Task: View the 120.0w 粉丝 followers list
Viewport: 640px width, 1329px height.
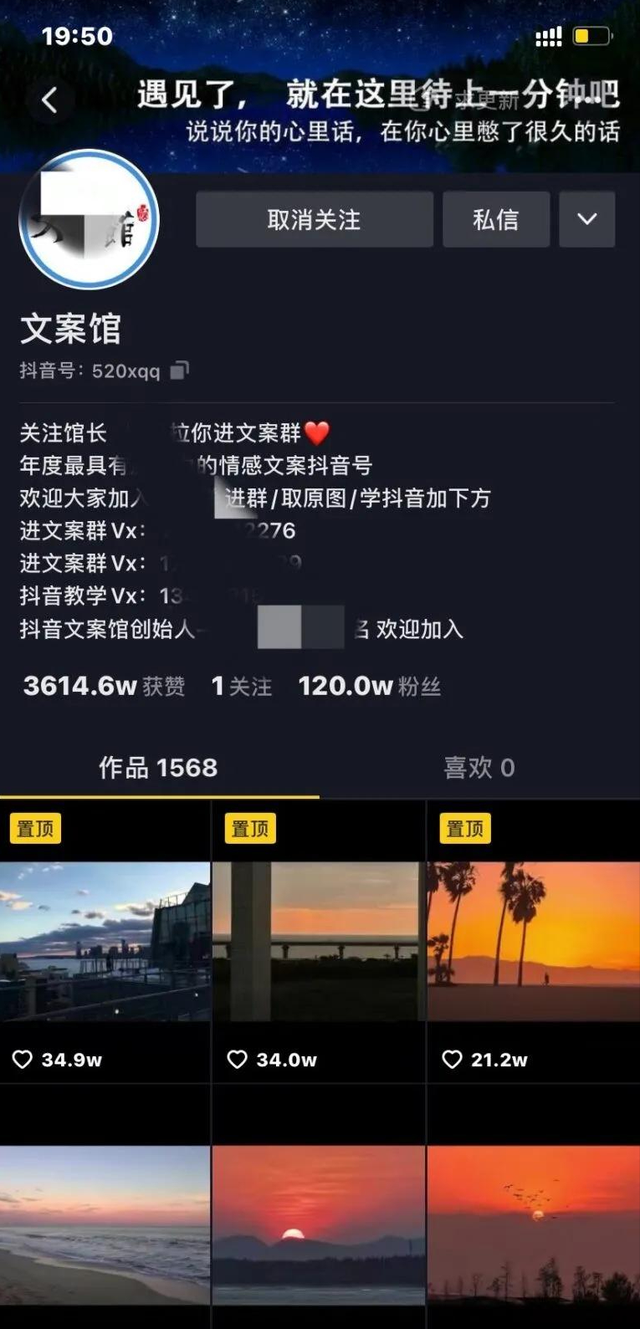Action: coord(369,687)
